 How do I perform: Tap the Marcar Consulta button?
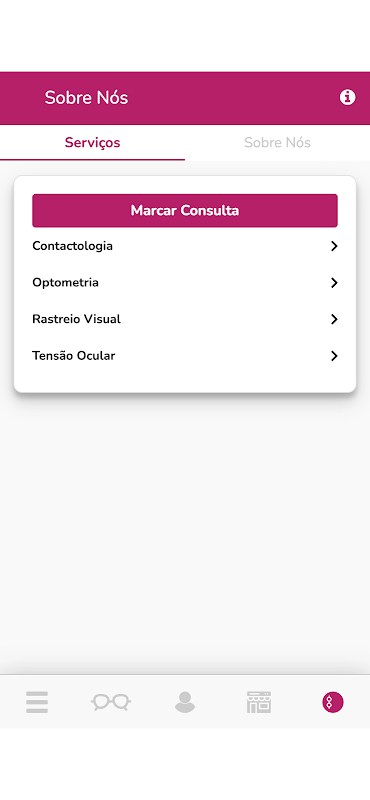click(x=185, y=210)
